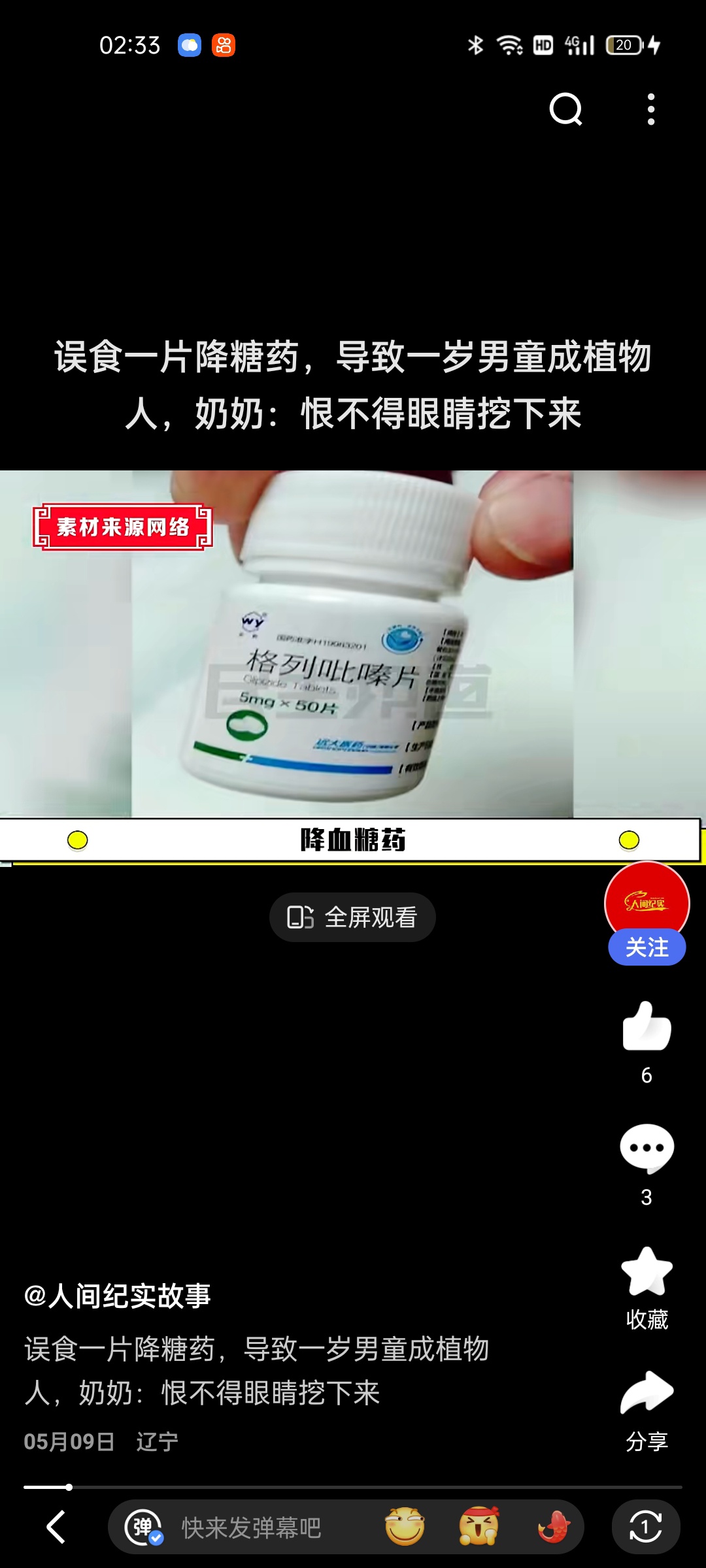Toggle the 弹 danmaku switch icon
The width and height of the screenshot is (706, 1568).
[x=144, y=1527]
